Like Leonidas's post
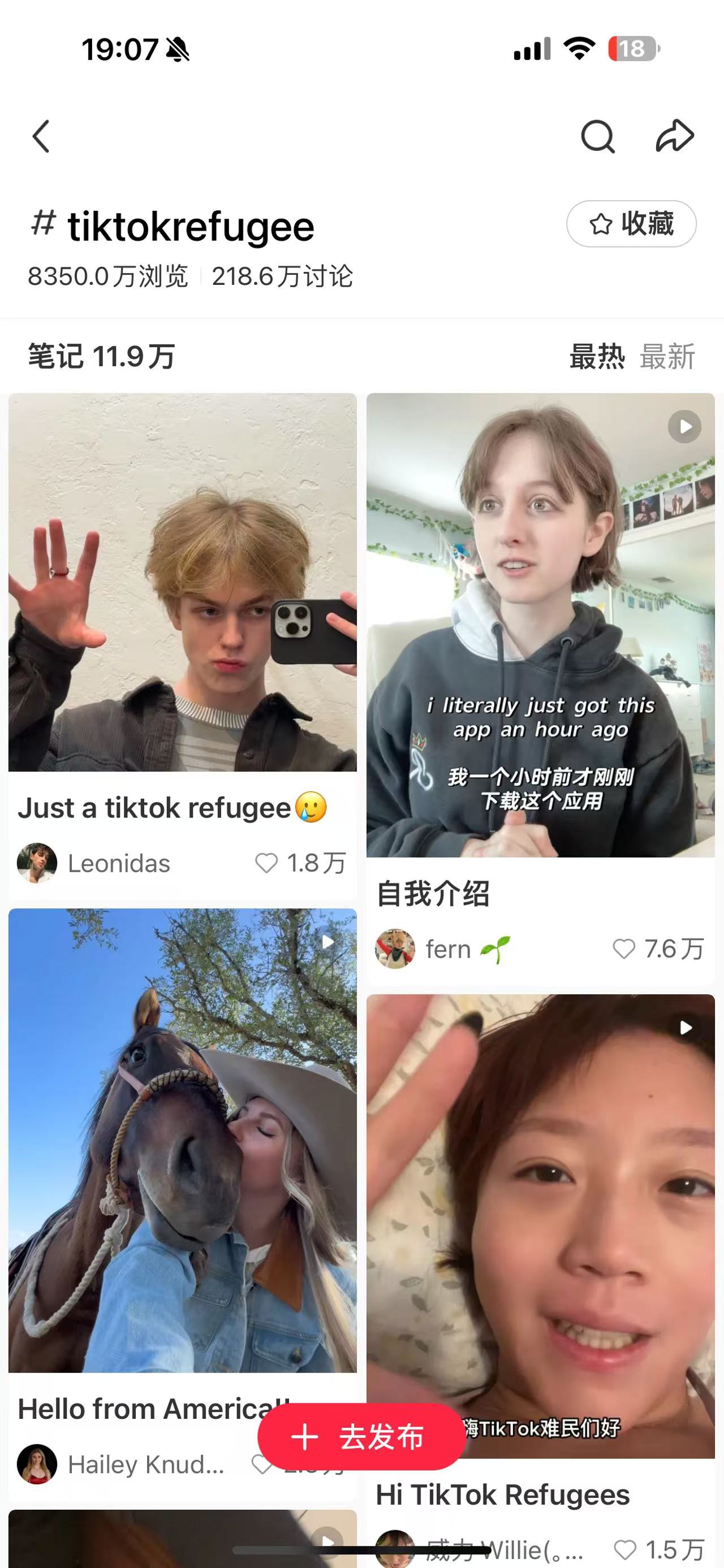The height and width of the screenshot is (1568, 724). click(266, 863)
